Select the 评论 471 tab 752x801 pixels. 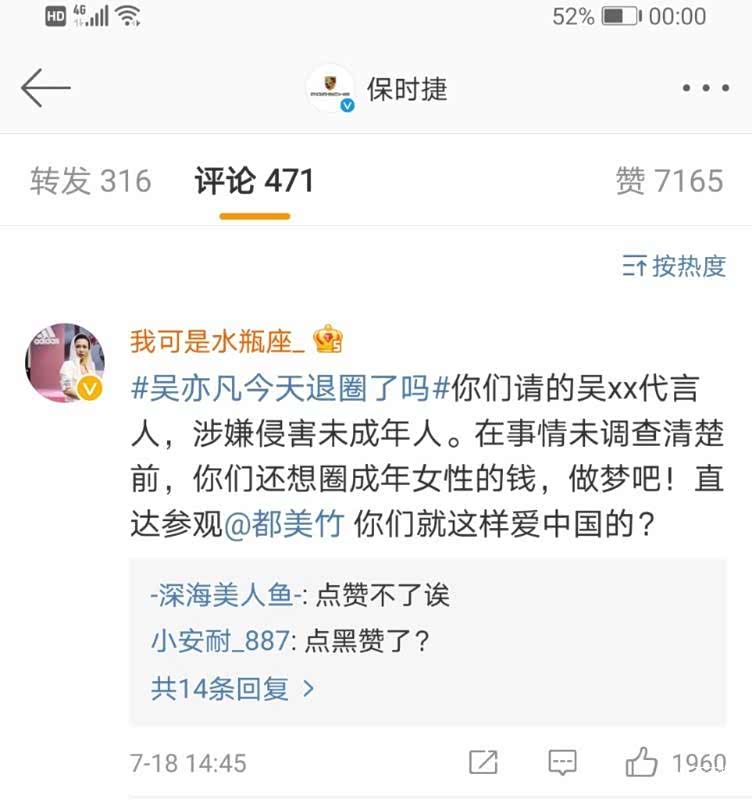click(254, 181)
